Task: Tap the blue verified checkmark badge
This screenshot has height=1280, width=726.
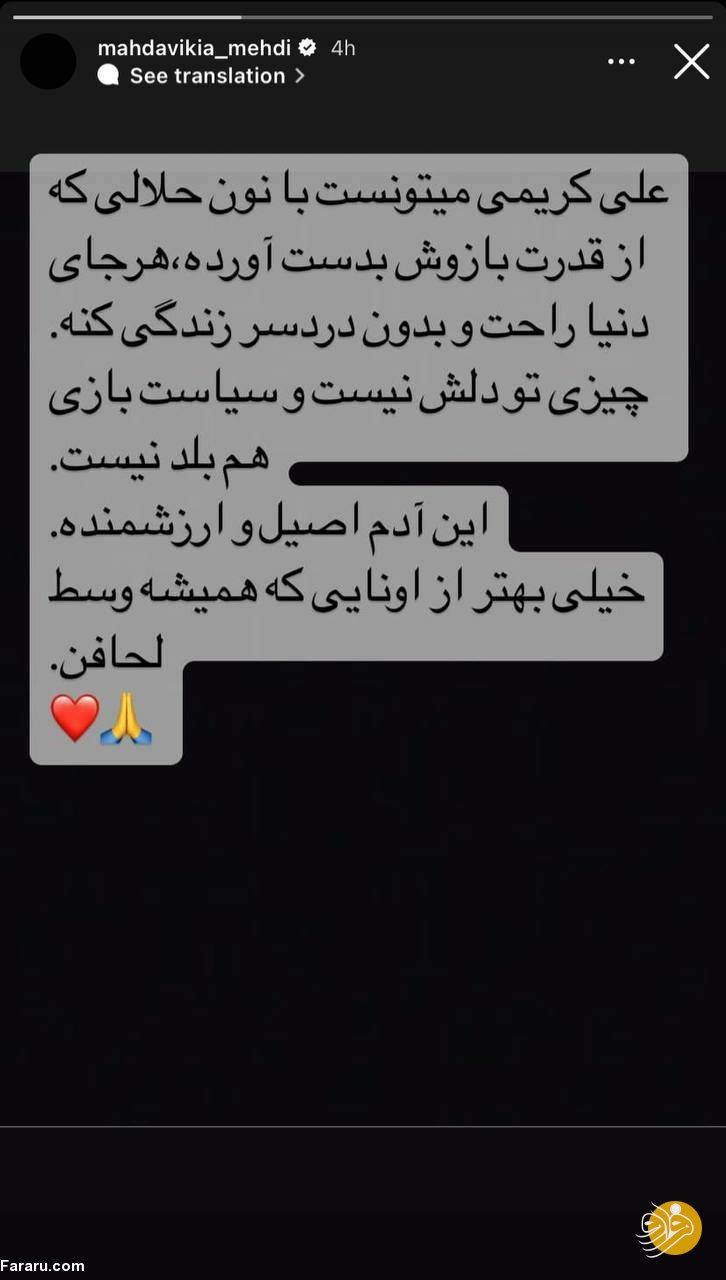Action: (306, 47)
